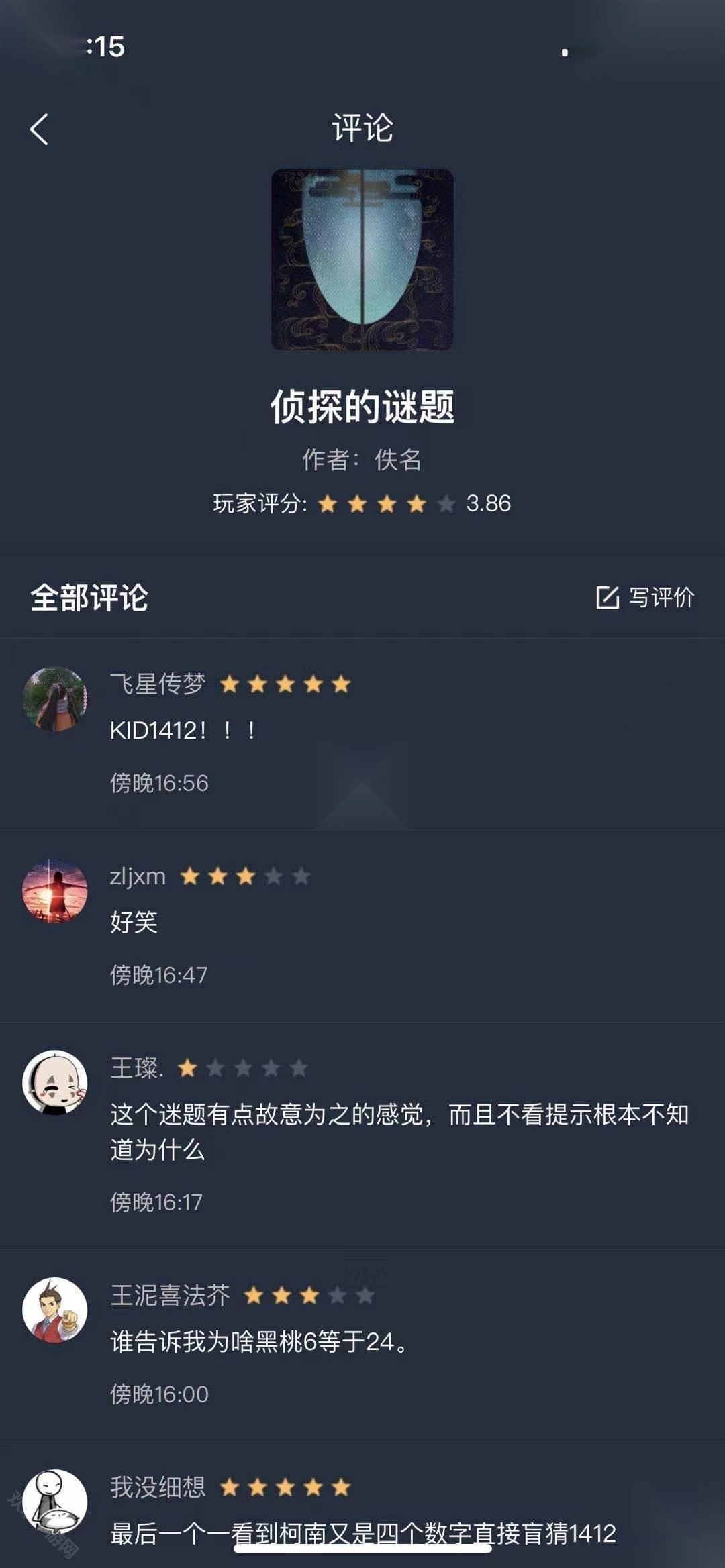Viewport: 725px width, 1568px height.
Task: Open 飞星传梦's profile avatar
Action: coord(55,698)
